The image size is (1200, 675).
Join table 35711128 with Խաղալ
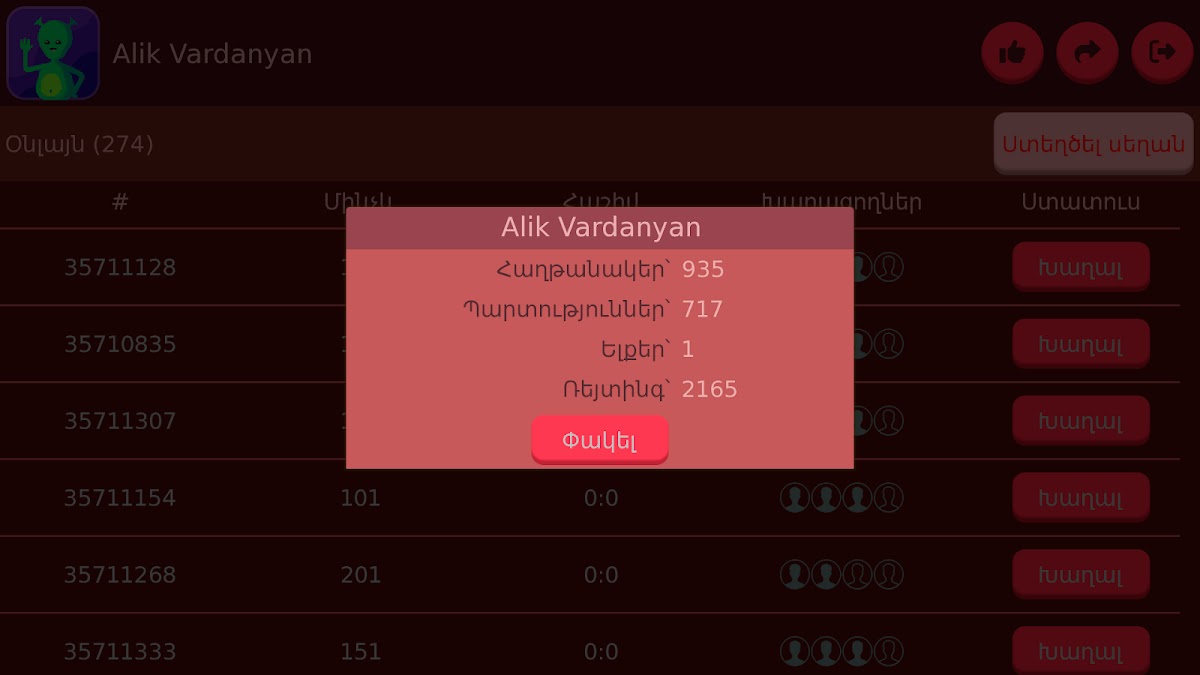pyautogui.click(x=1080, y=267)
